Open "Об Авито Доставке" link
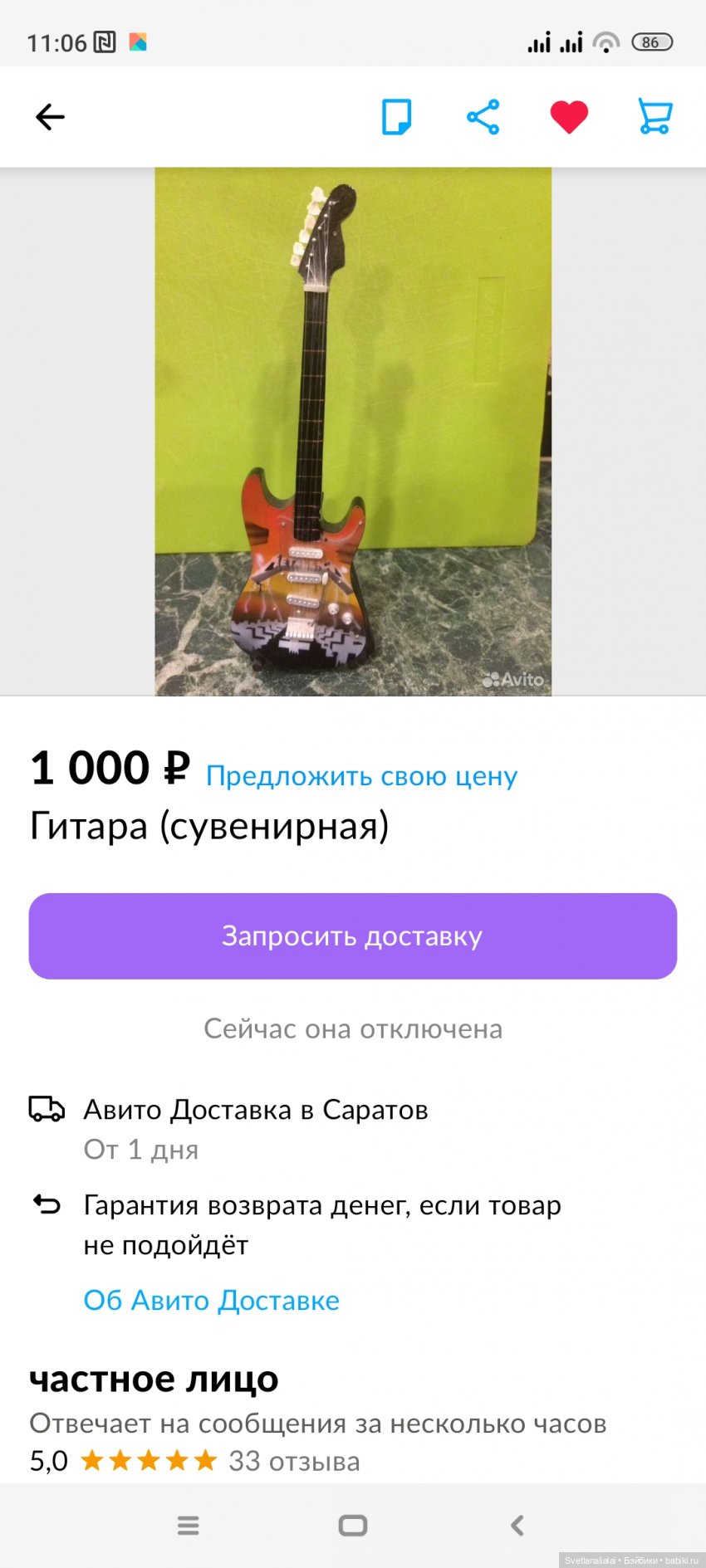Viewport: 706px width, 1568px height. tap(212, 1300)
